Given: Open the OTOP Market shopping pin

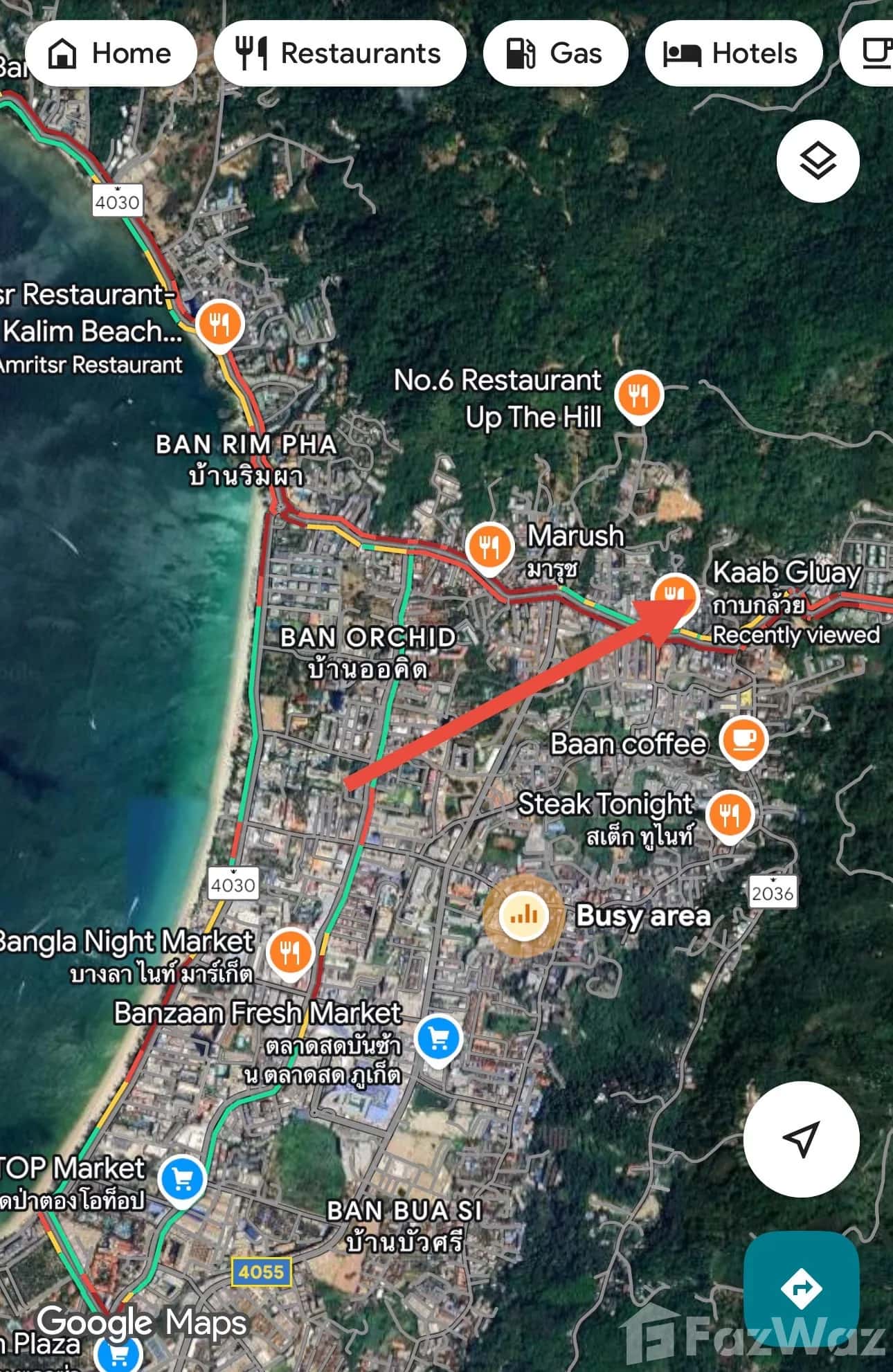Looking at the screenshot, I should click(x=182, y=1179).
